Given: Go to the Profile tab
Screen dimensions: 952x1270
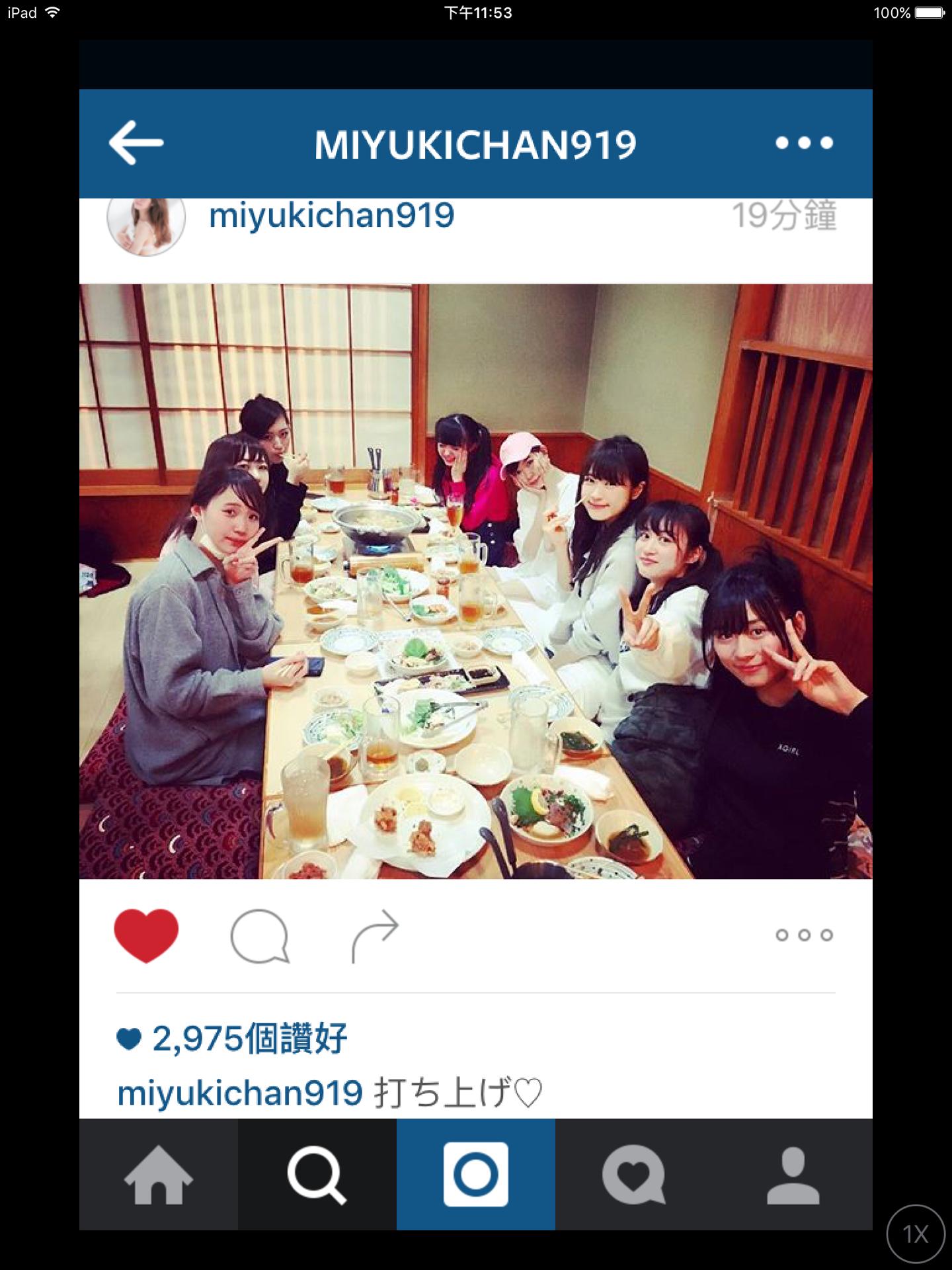Looking at the screenshot, I should click(x=793, y=1175).
